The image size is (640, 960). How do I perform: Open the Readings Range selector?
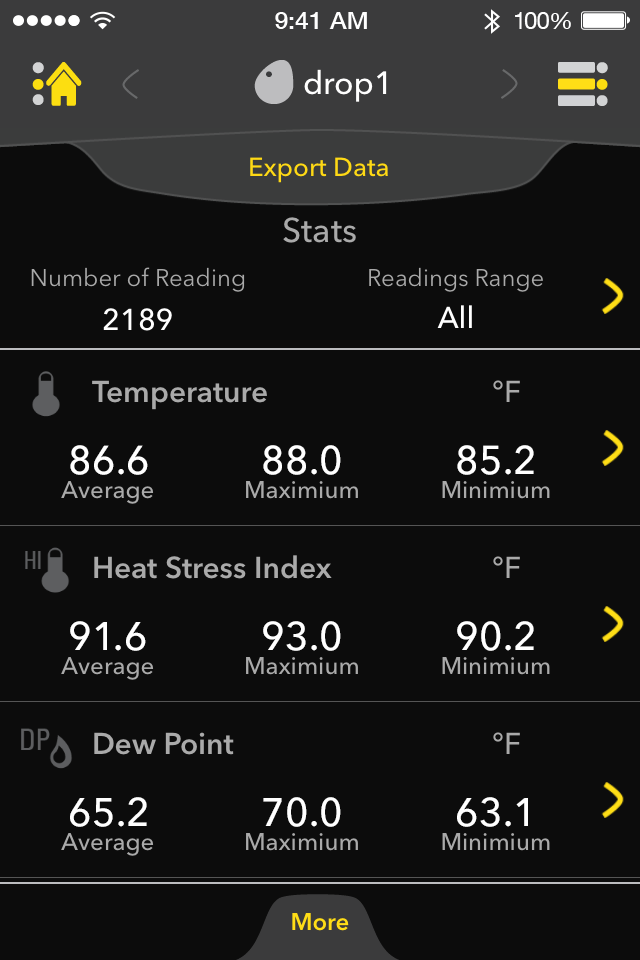click(612, 298)
